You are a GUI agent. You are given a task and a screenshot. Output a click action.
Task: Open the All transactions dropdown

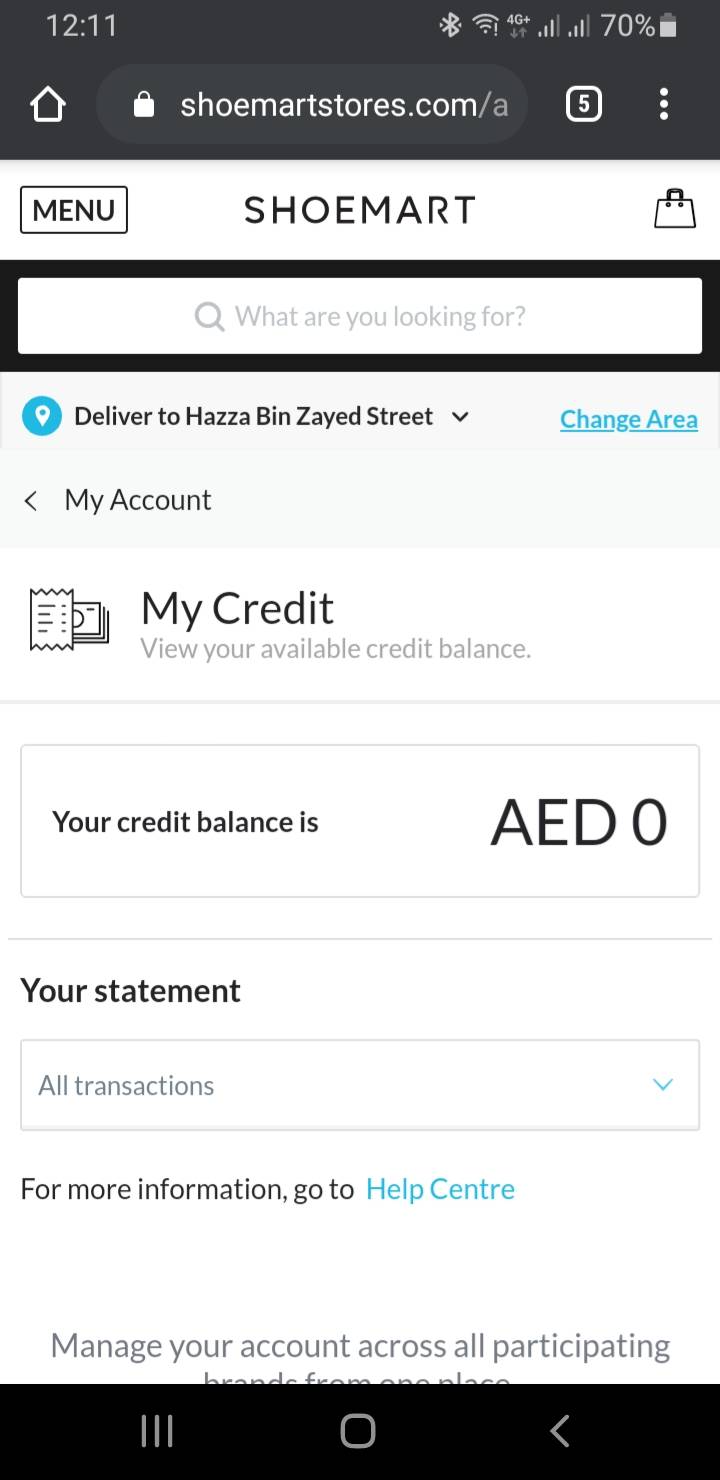coord(360,1085)
